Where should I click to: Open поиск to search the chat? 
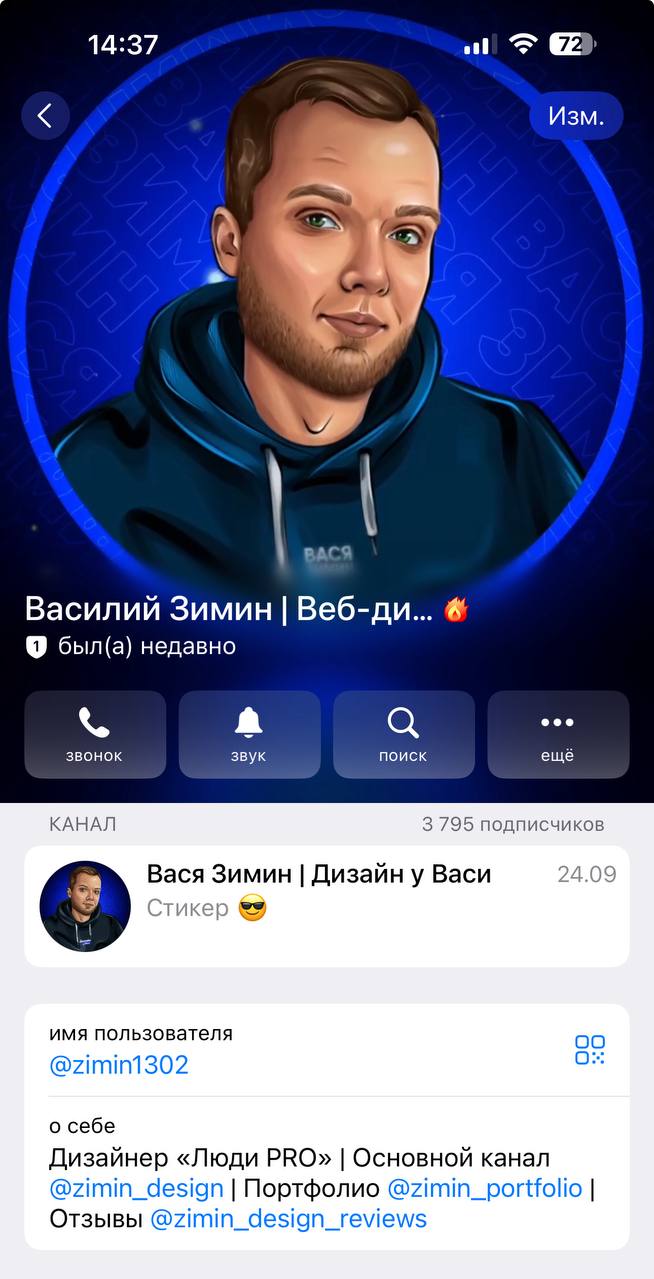(403, 734)
